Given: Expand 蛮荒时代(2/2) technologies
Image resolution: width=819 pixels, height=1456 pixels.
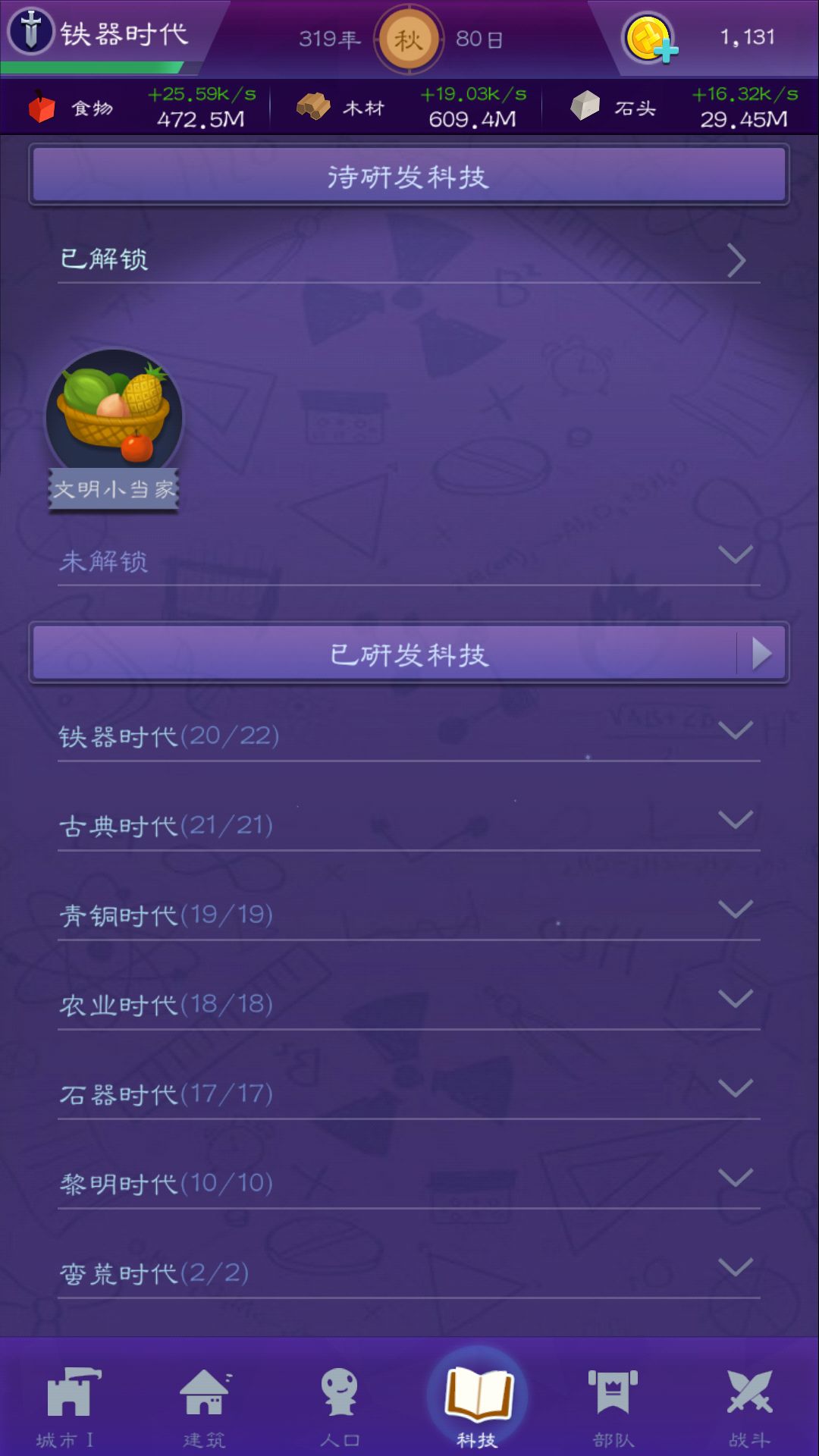Looking at the screenshot, I should pyautogui.click(x=409, y=1271).
